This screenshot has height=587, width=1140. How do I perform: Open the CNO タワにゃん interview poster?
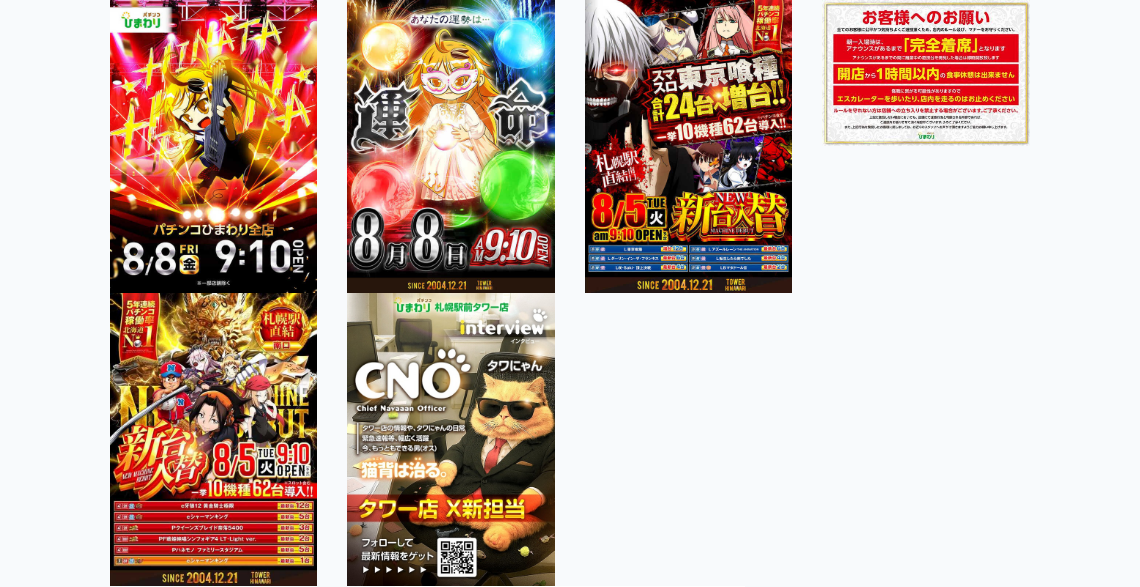pyautogui.click(x=450, y=439)
